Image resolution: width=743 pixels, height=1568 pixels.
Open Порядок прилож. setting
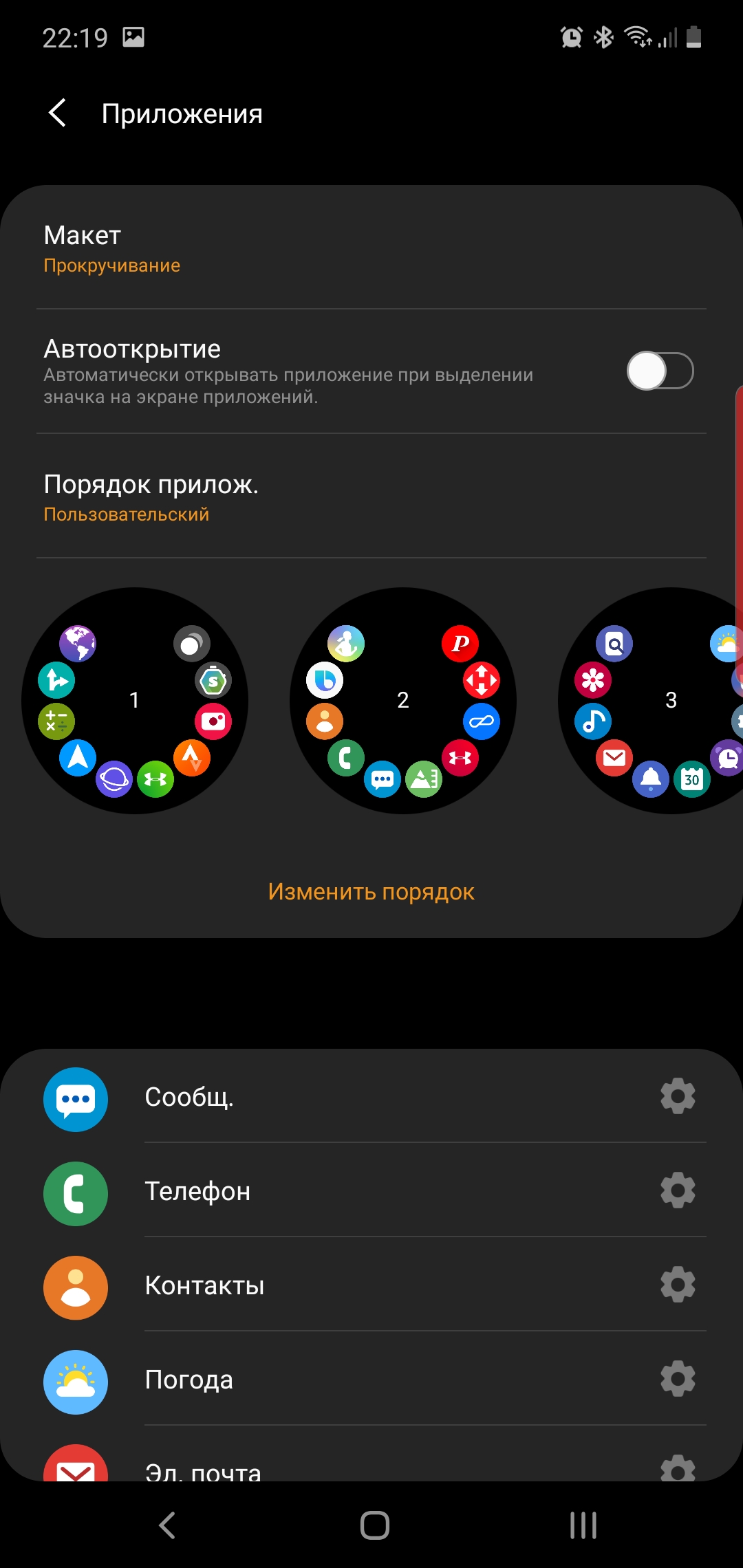tap(371, 497)
